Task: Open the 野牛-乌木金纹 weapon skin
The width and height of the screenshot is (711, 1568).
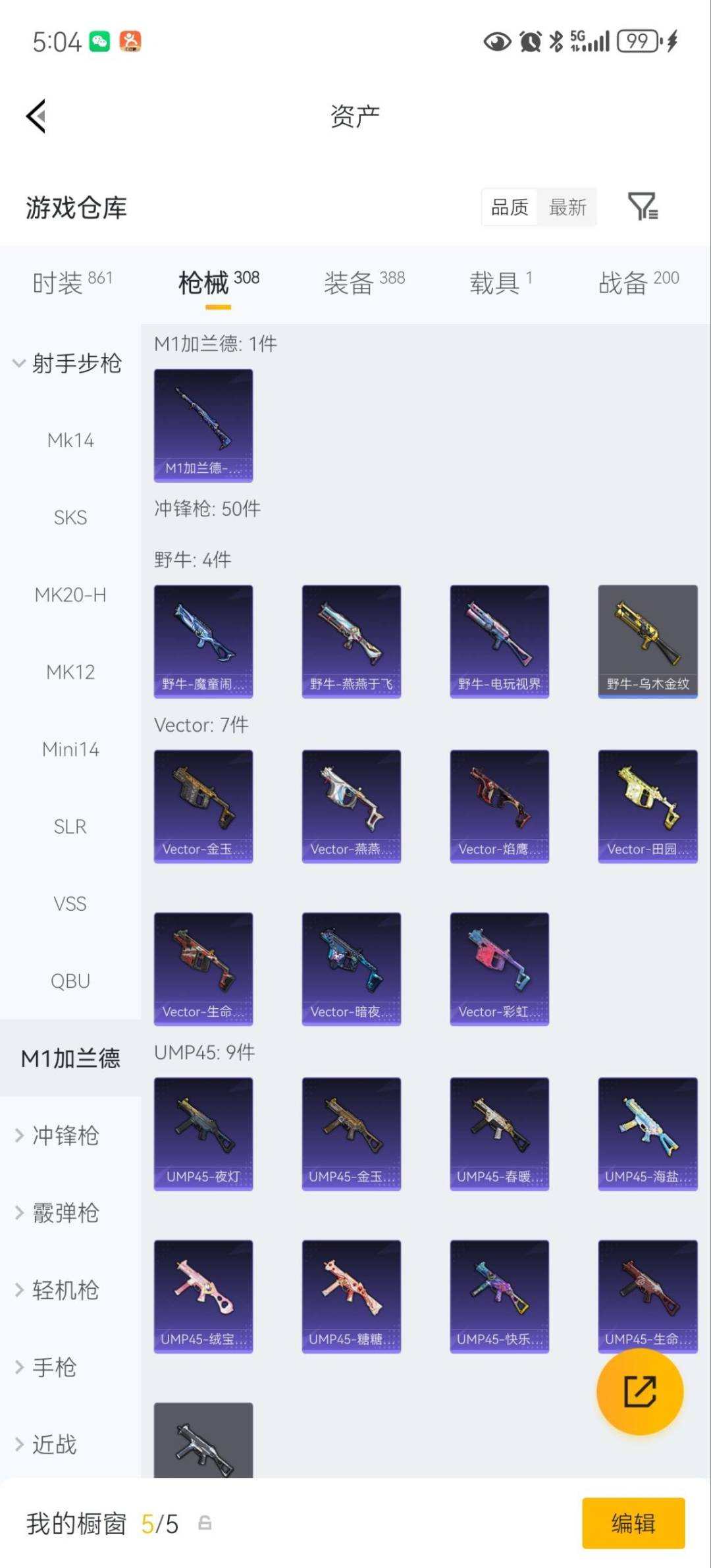Action: pyautogui.click(x=647, y=641)
